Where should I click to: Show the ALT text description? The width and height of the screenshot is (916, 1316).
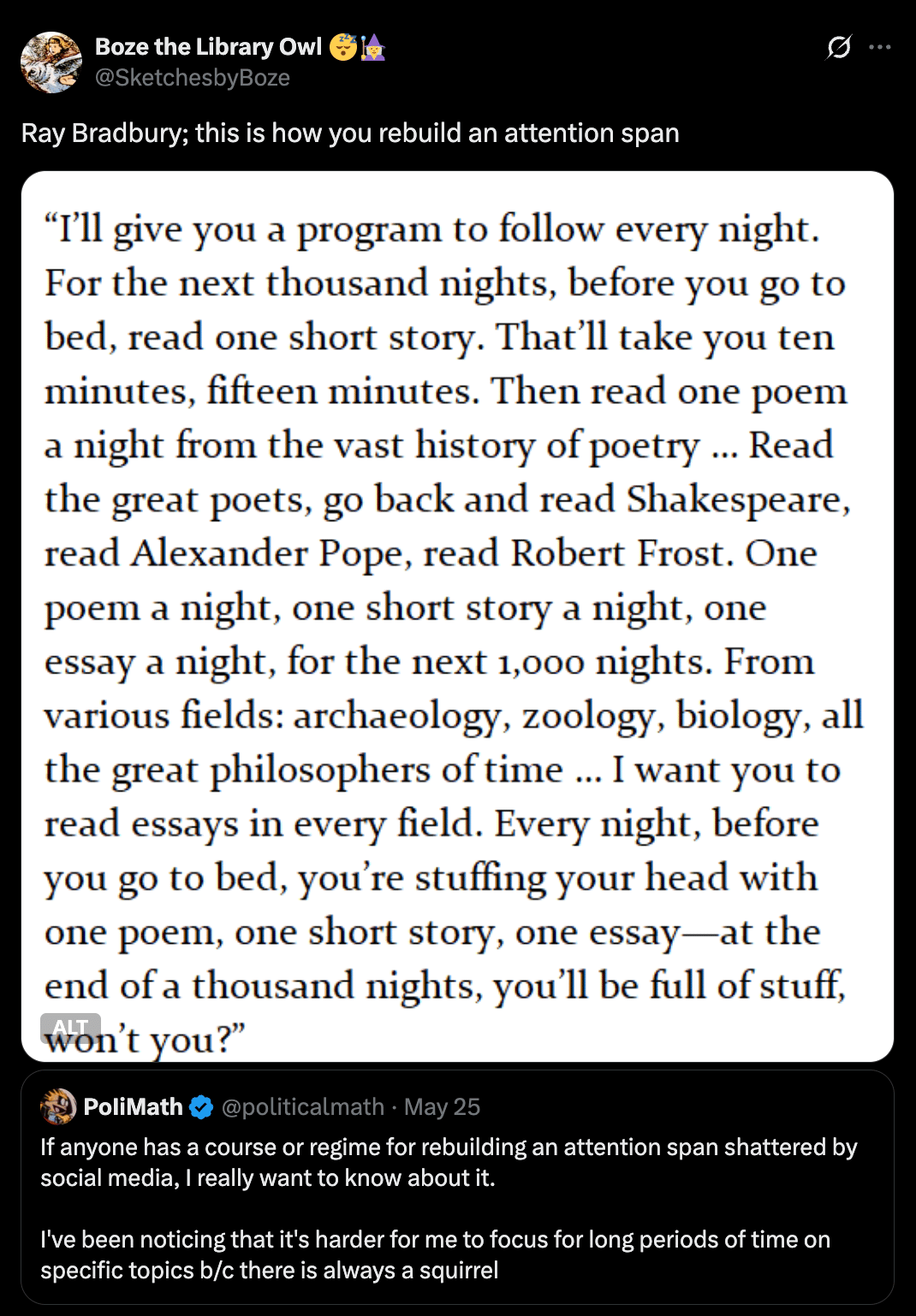click(x=70, y=1027)
